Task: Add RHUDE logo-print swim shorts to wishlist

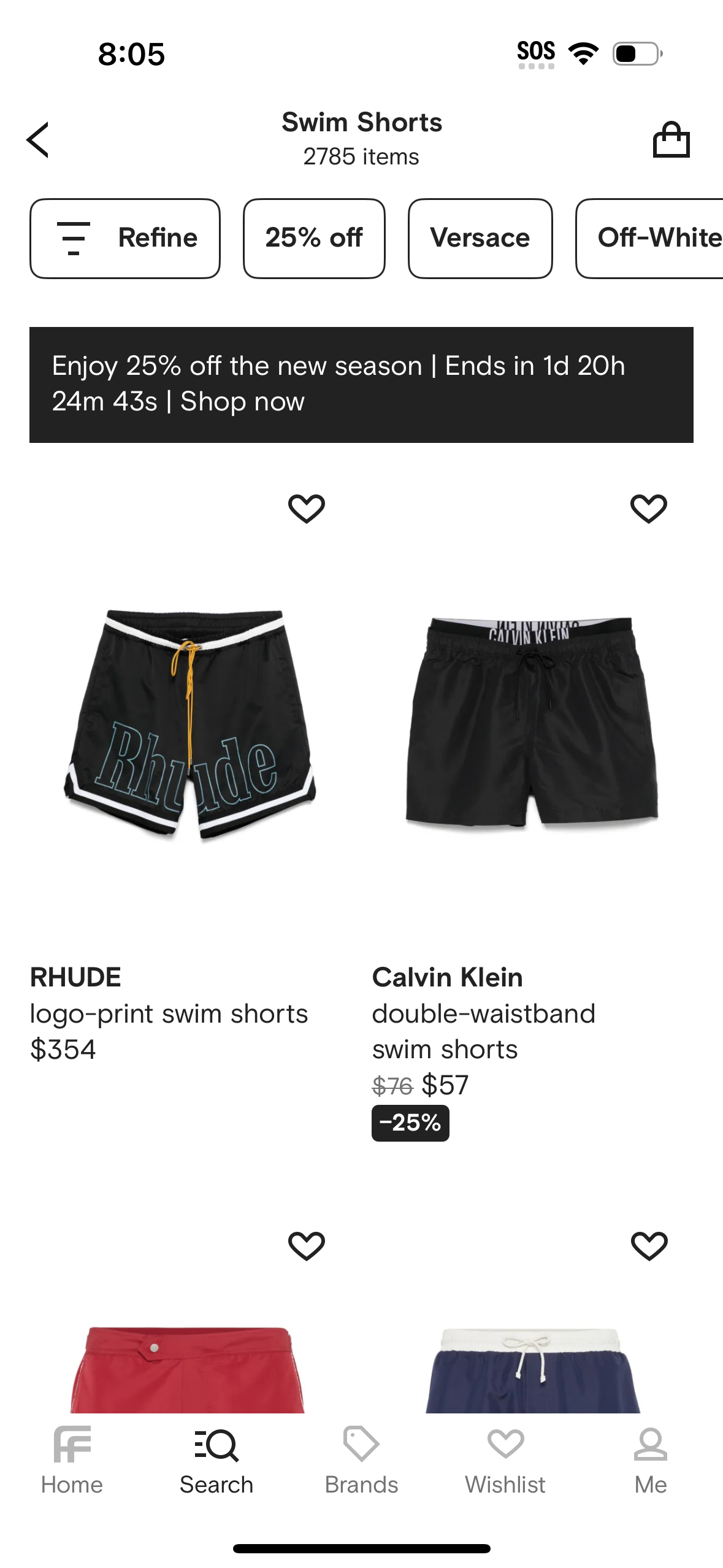Action: point(307,509)
